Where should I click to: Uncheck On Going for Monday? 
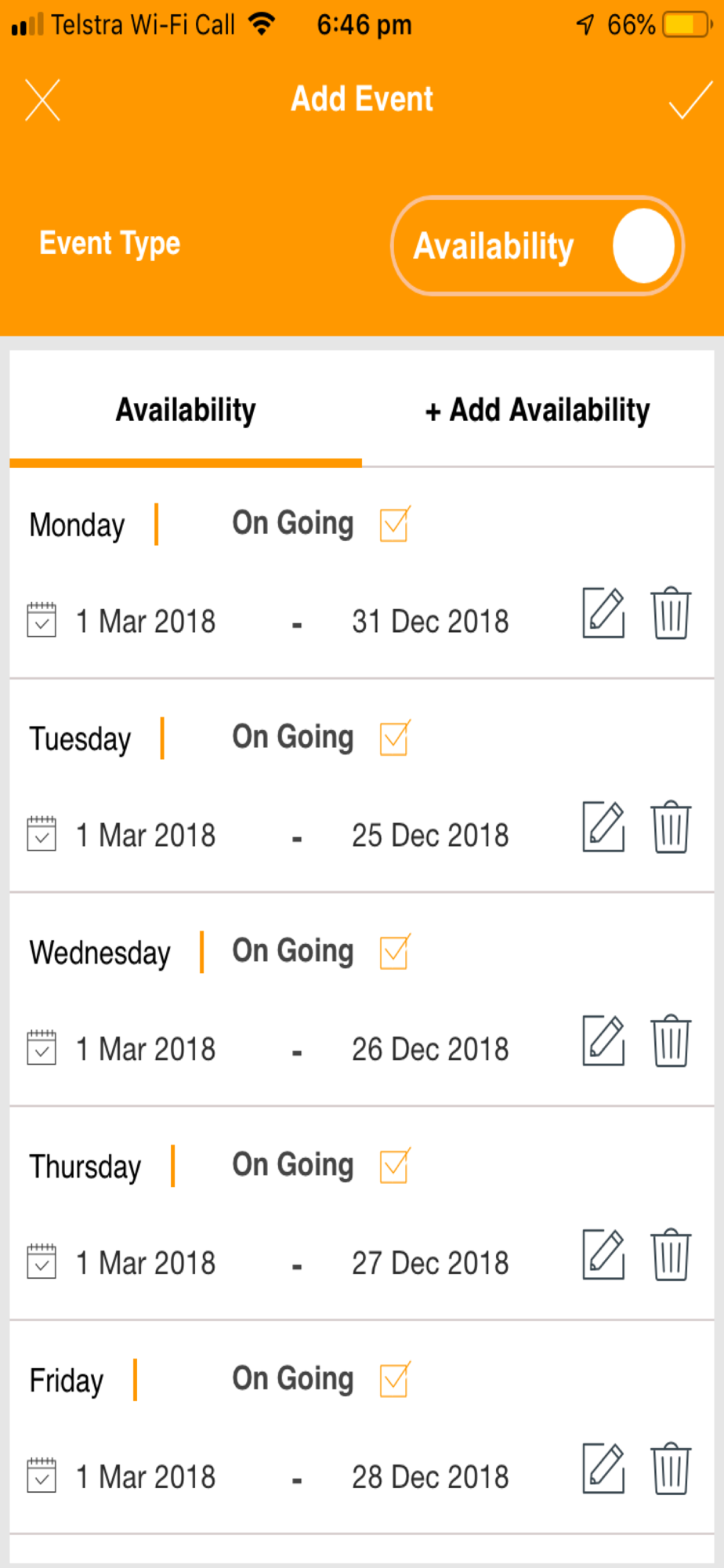(x=395, y=524)
